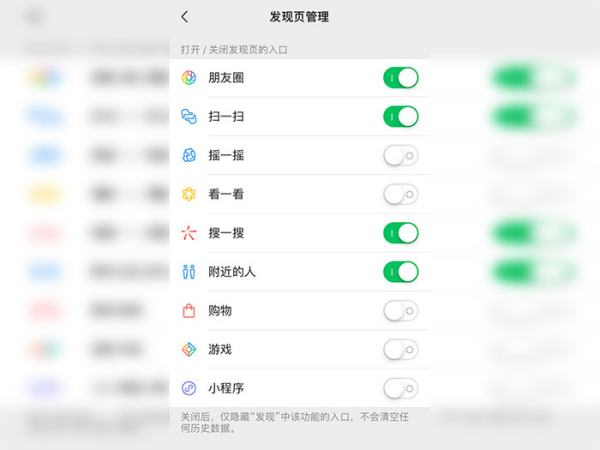The height and width of the screenshot is (450, 600).
Task: Switch on 看一看 entry
Action: point(400,194)
